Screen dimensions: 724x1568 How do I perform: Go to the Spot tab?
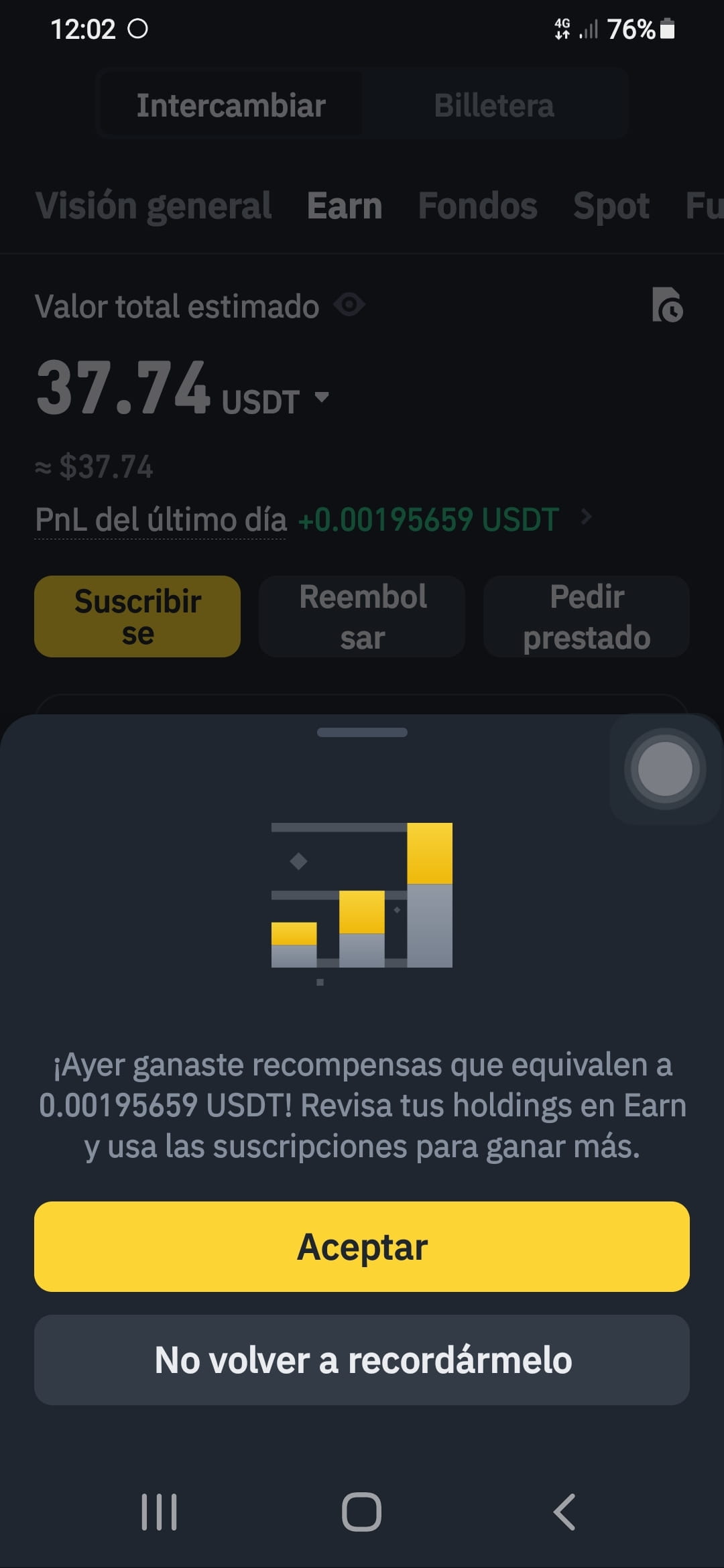[611, 206]
